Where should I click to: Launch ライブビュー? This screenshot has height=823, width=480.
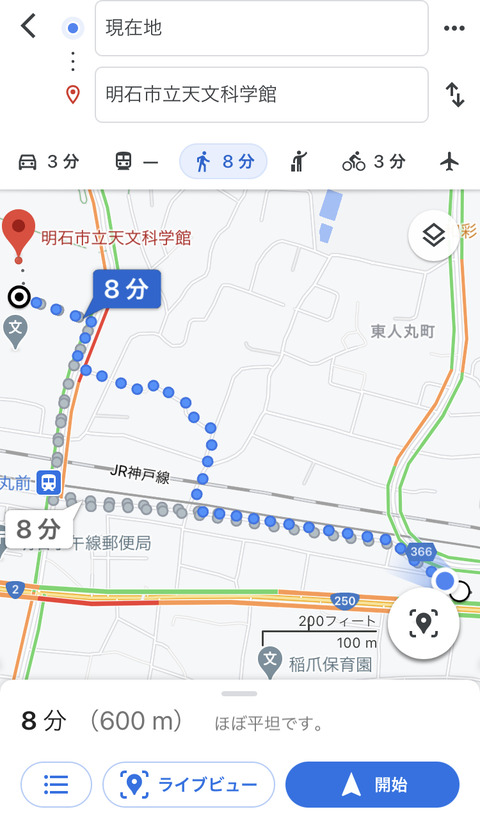click(189, 785)
